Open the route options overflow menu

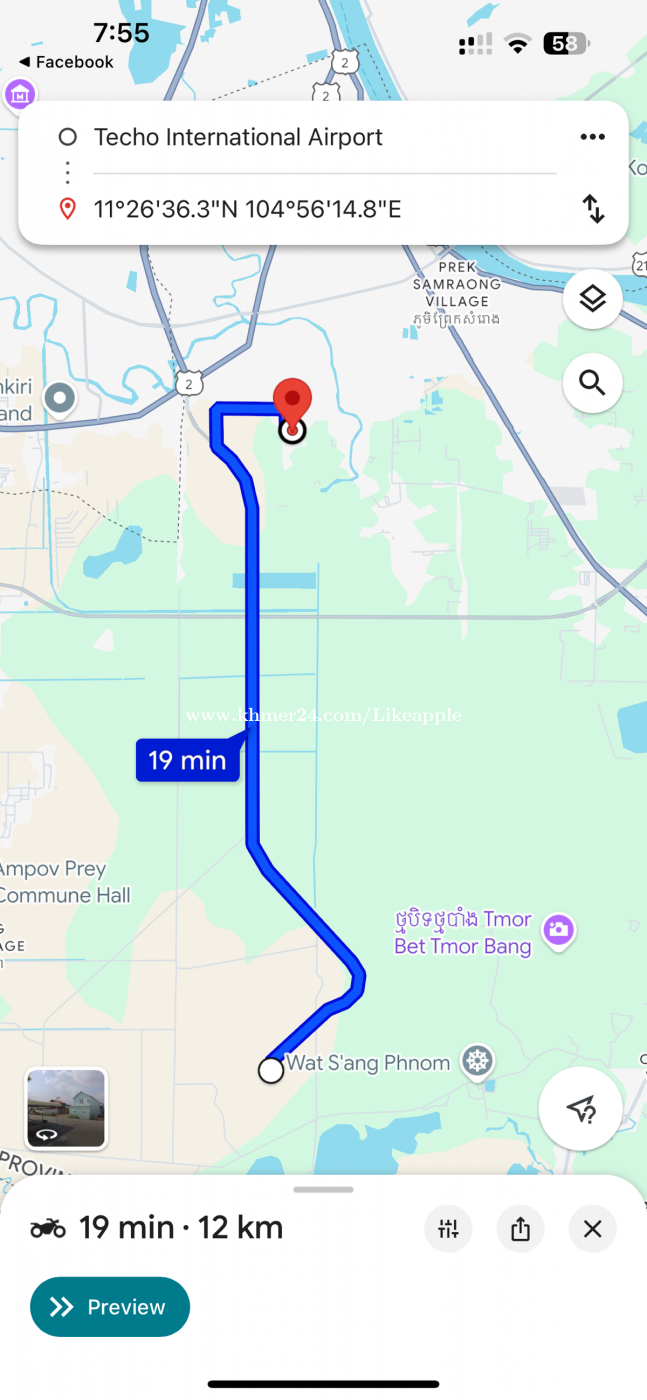point(592,137)
